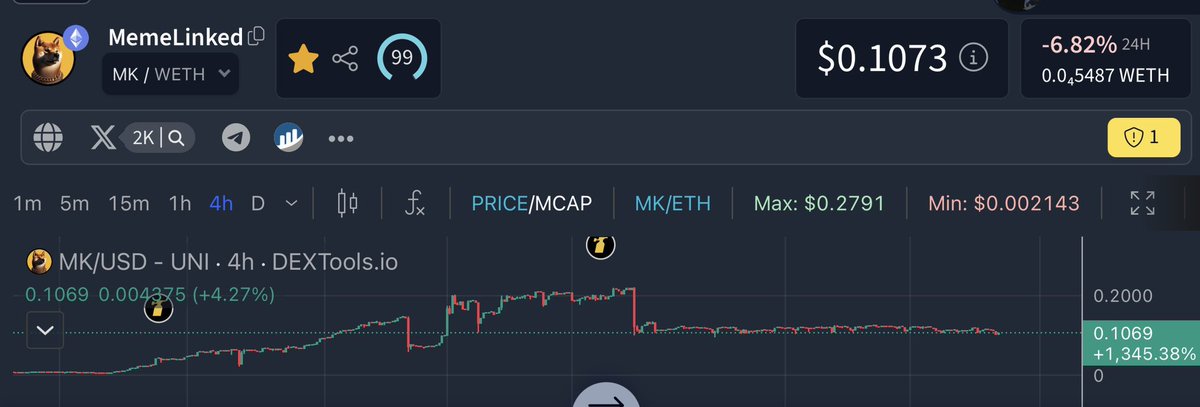Open the MK / WETH pair dropdown
The image size is (1200, 407).
click(171, 72)
